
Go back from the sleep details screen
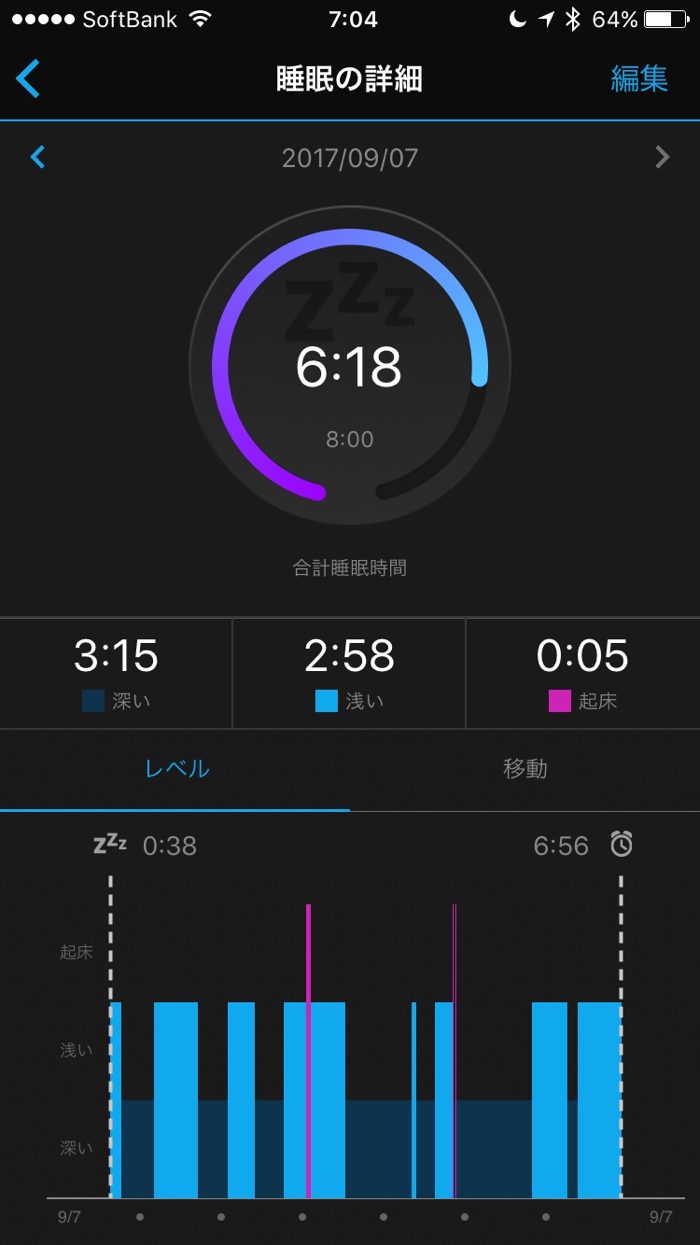tap(29, 79)
